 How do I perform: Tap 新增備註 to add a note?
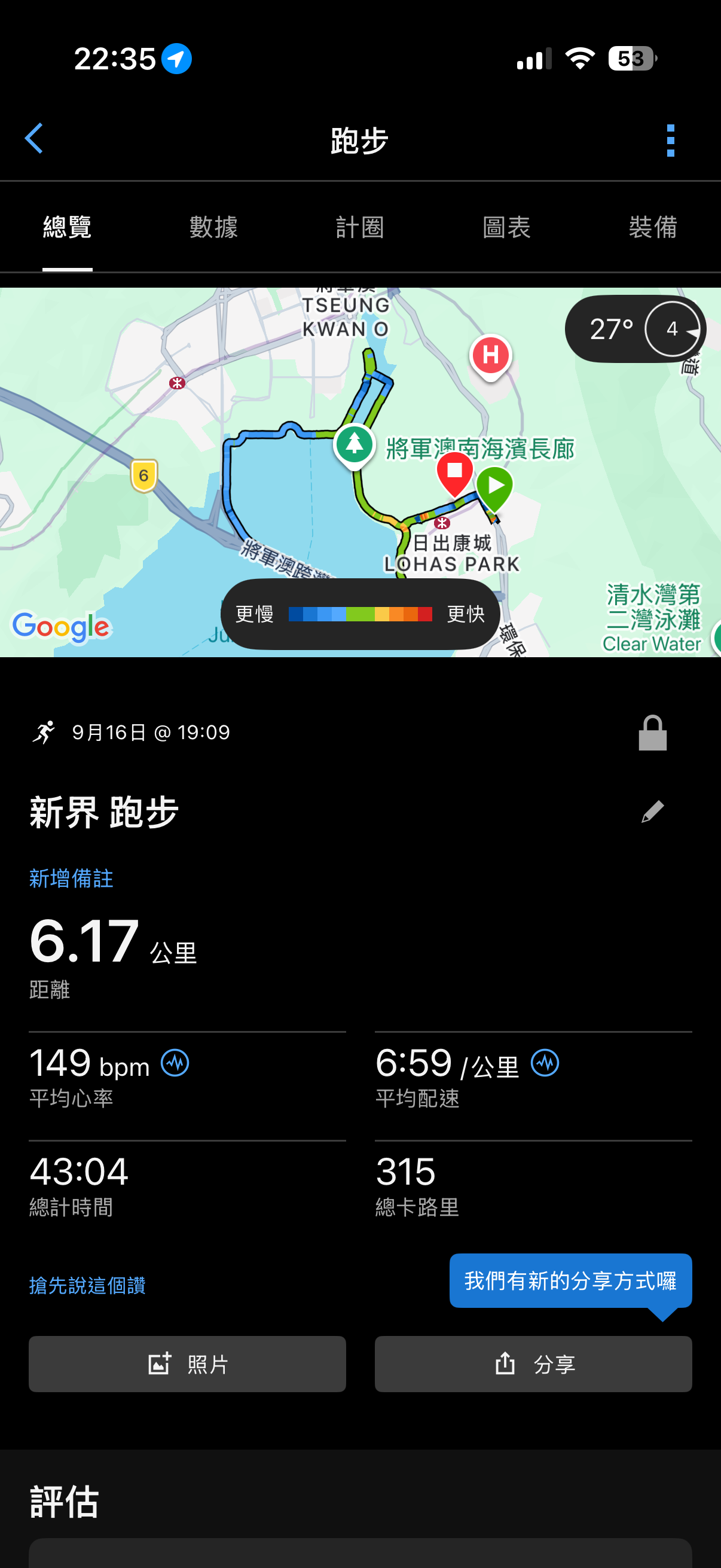[x=71, y=878]
